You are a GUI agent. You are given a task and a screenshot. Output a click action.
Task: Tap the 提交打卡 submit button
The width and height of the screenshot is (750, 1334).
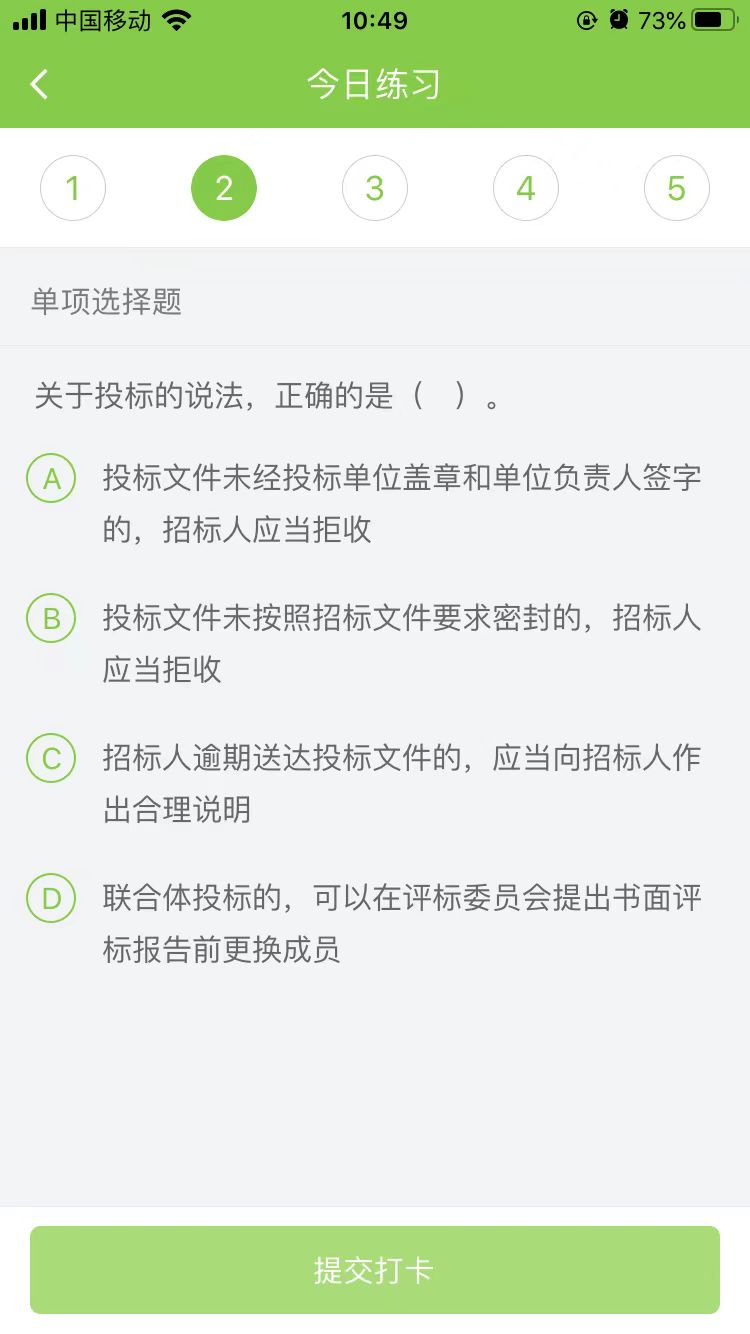[375, 1270]
